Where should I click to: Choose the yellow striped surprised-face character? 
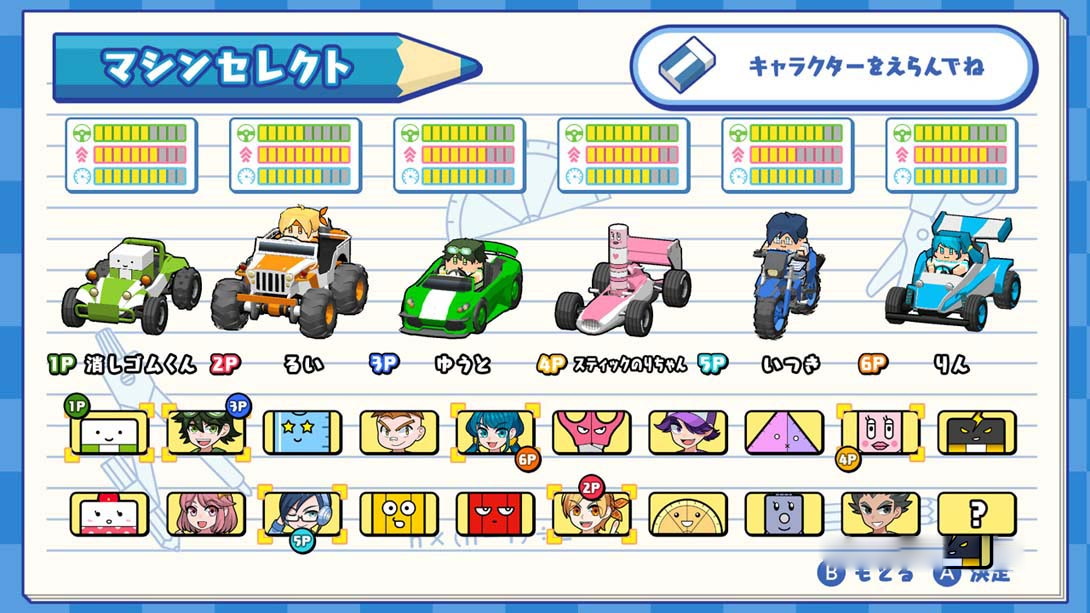click(399, 513)
